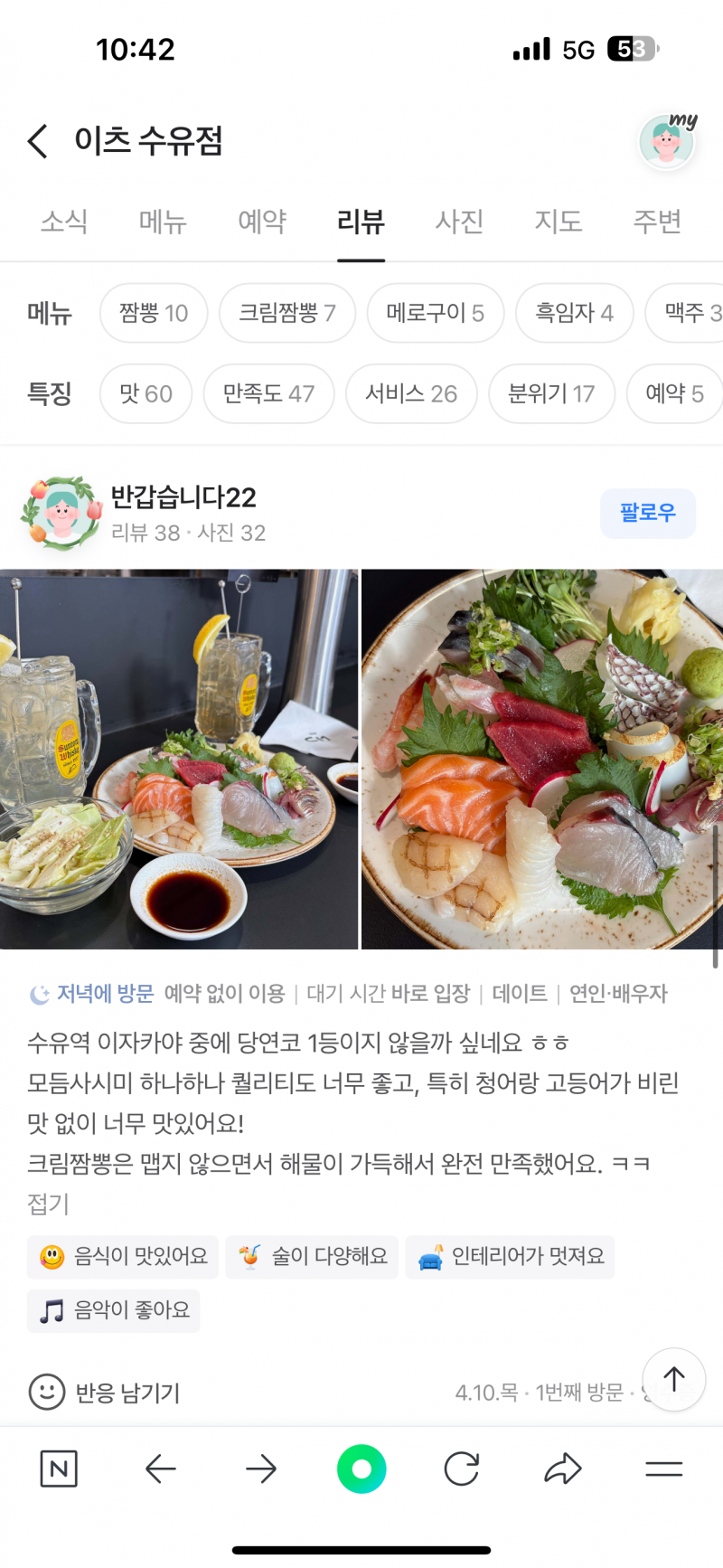723x1568 pixels.
Task: Go back from 이츠 수유점 page
Action: 38,142
